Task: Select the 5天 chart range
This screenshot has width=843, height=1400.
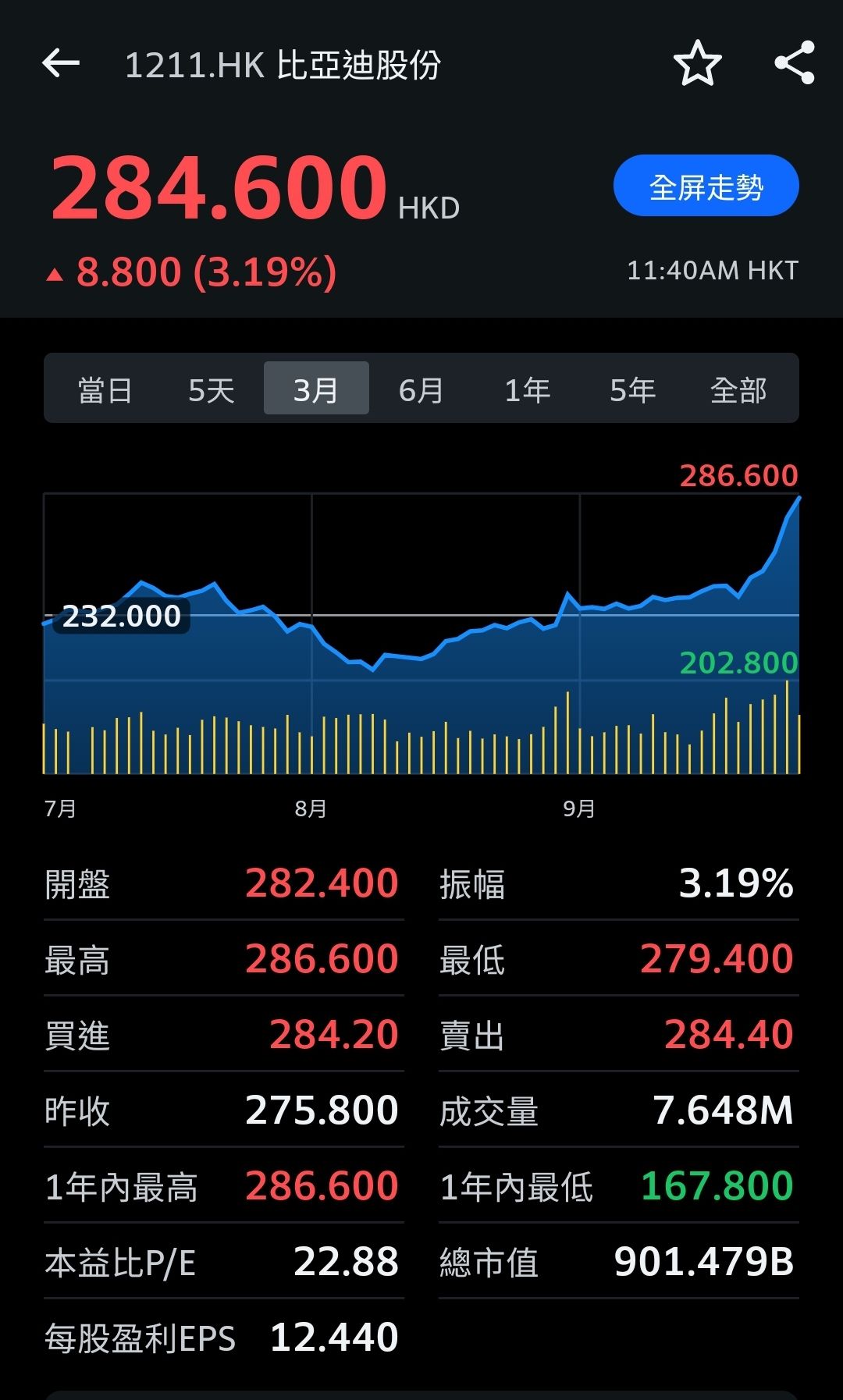Action: (211, 389)
